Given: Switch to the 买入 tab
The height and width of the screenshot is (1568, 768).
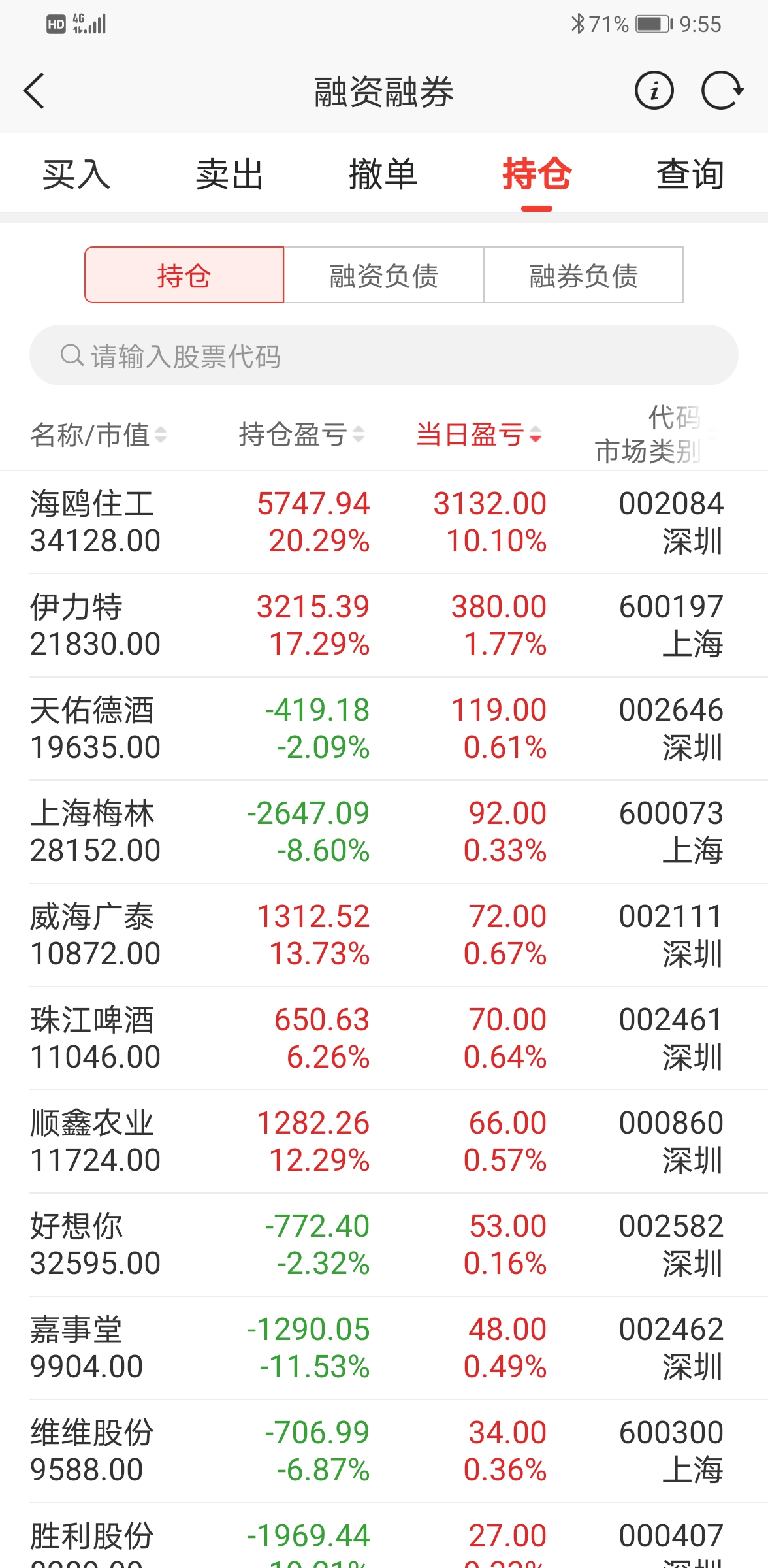Looking at the screenshot, I should (x=76, y=174).
